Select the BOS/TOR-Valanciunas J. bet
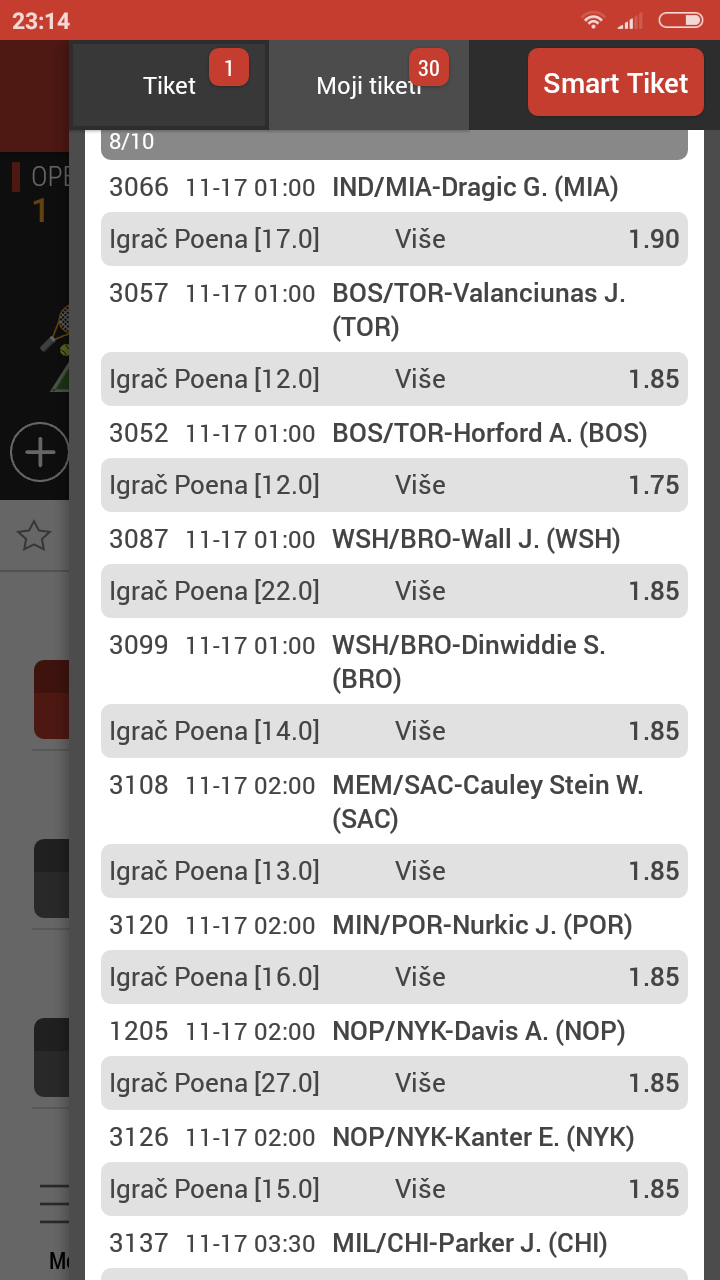 (x=394, y=309)
